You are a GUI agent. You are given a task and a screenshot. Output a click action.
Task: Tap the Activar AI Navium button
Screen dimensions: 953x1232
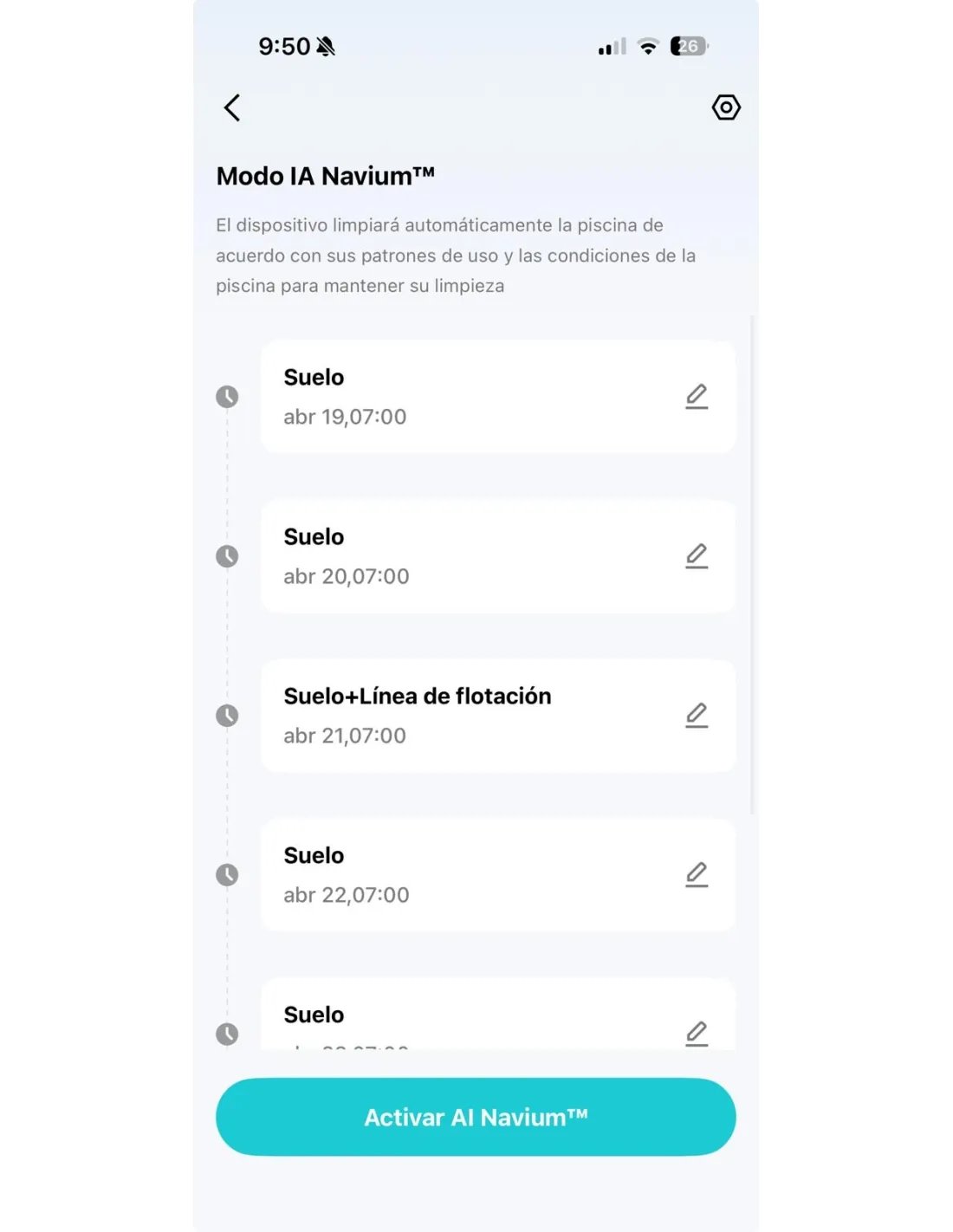[476, 1117]
